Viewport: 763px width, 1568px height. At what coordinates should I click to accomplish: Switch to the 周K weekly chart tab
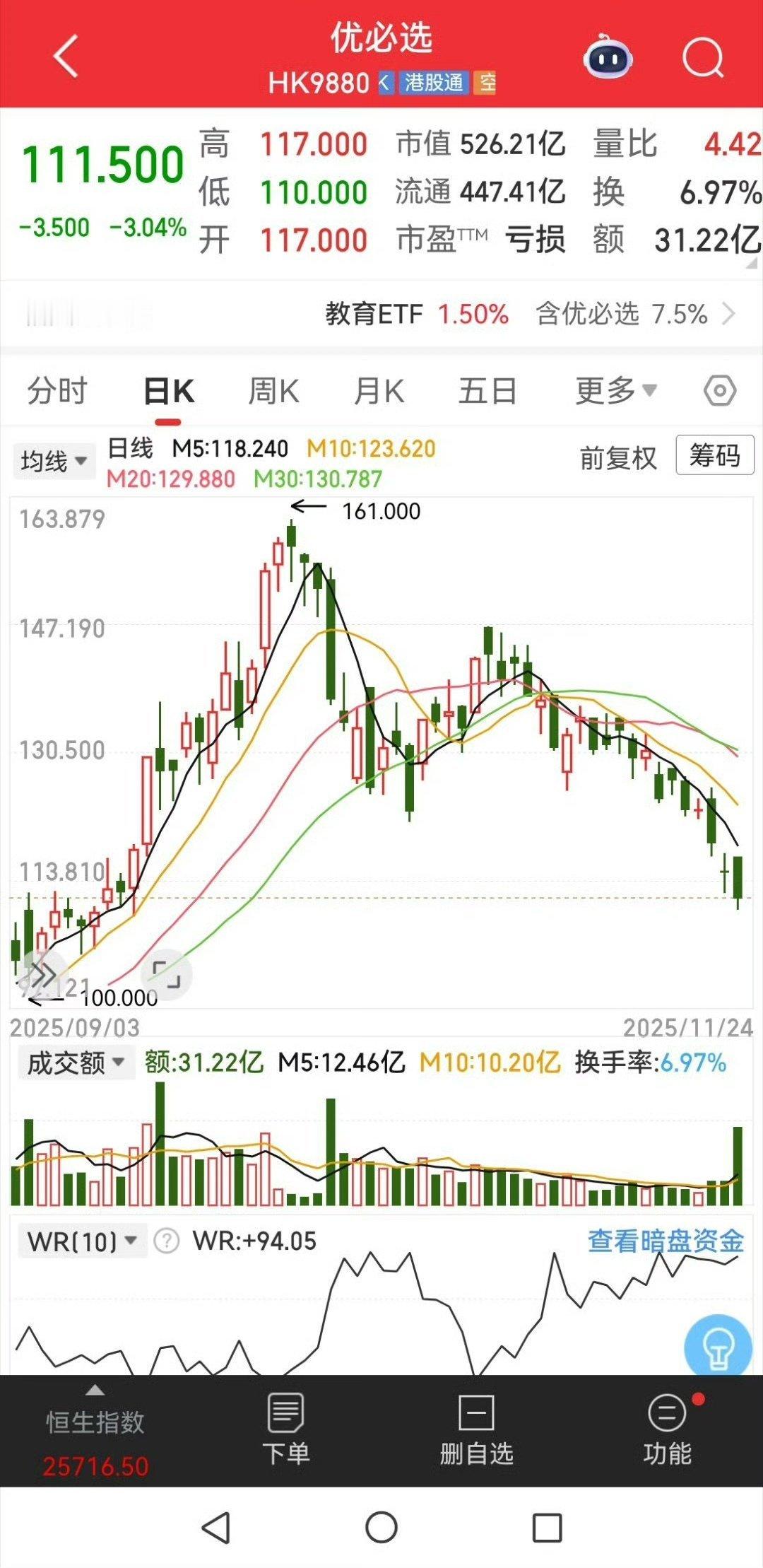tap(273, 391)
